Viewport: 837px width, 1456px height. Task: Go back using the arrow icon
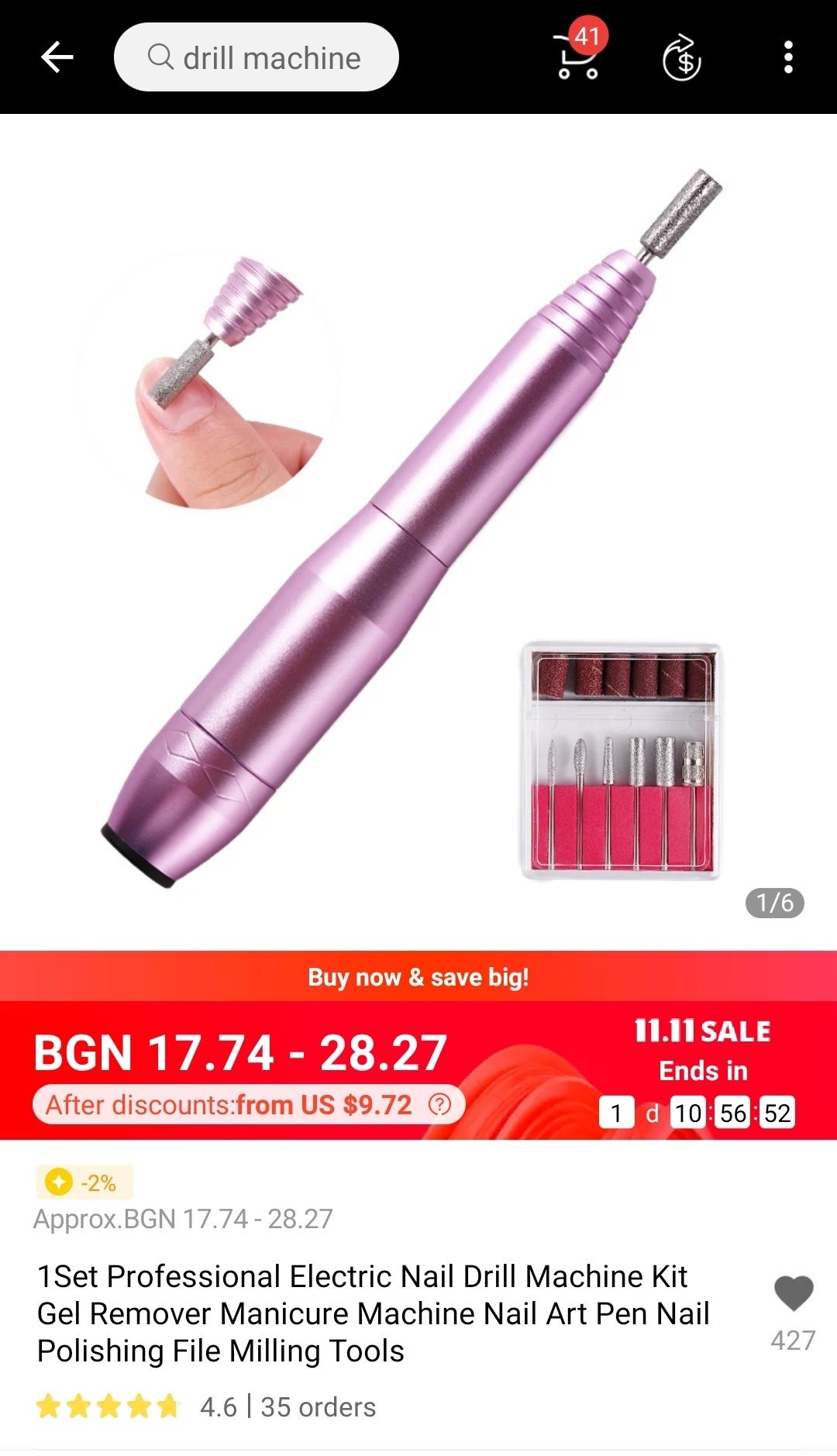tap(57, 57)
